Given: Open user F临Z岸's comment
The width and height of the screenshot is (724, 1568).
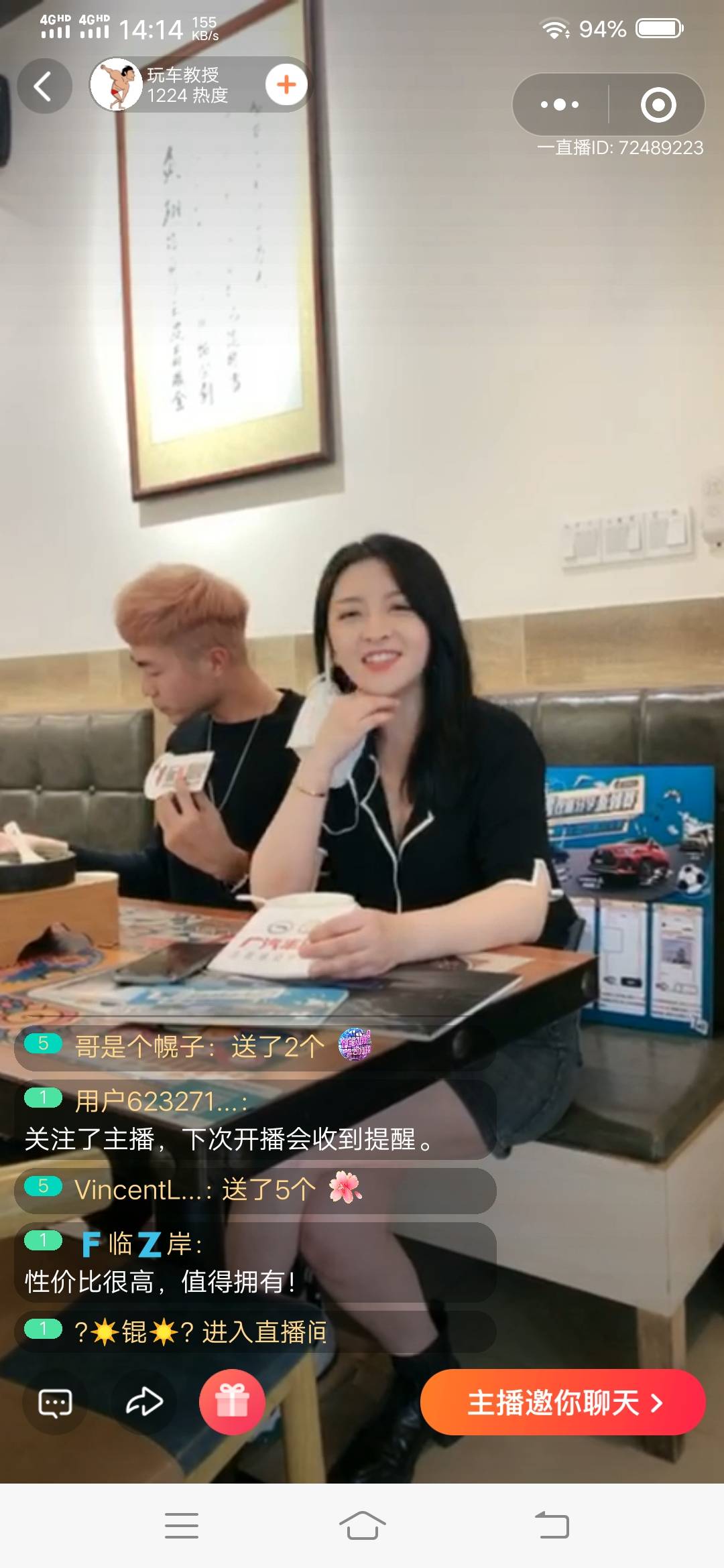Looking at the screenshot, I should (255, 1262).
